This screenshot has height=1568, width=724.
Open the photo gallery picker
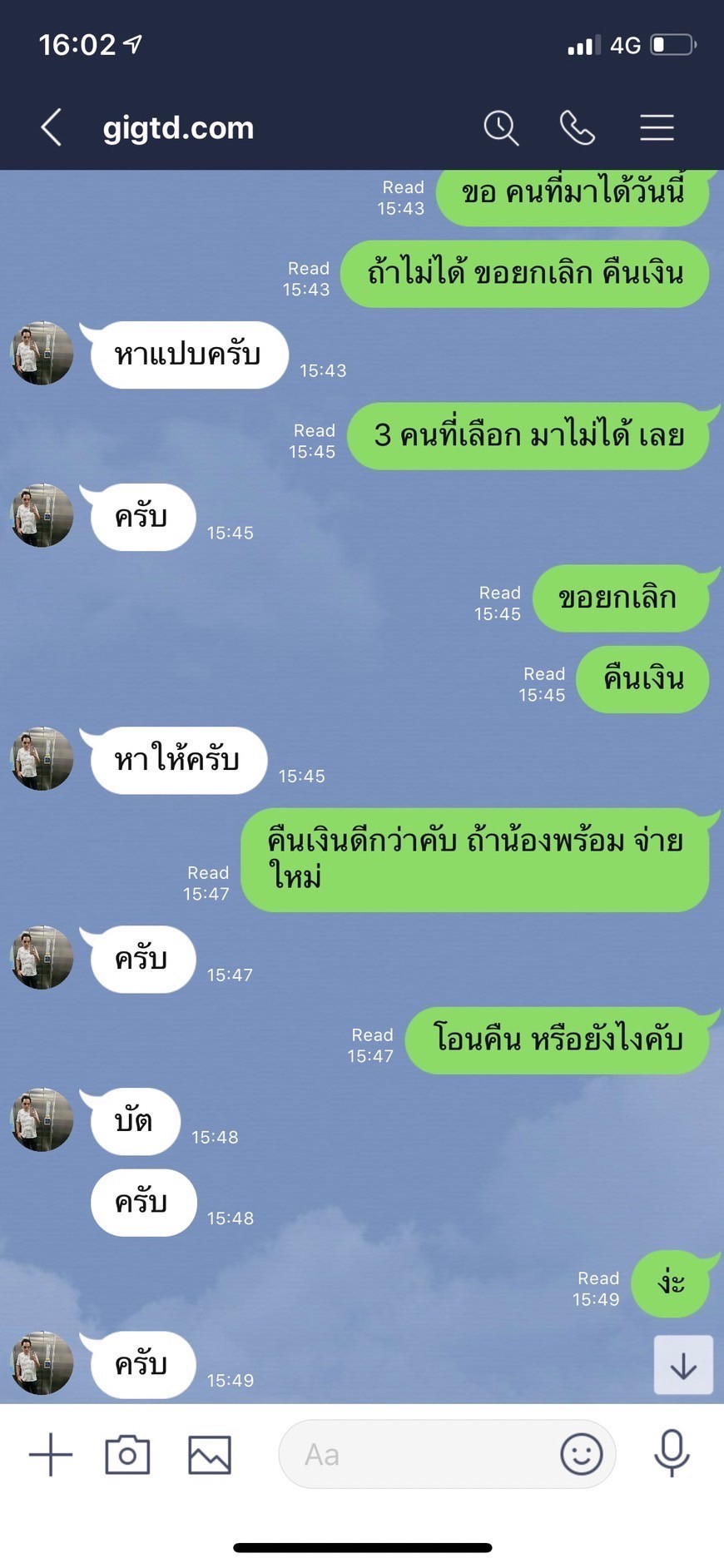tap(210, 1455)
